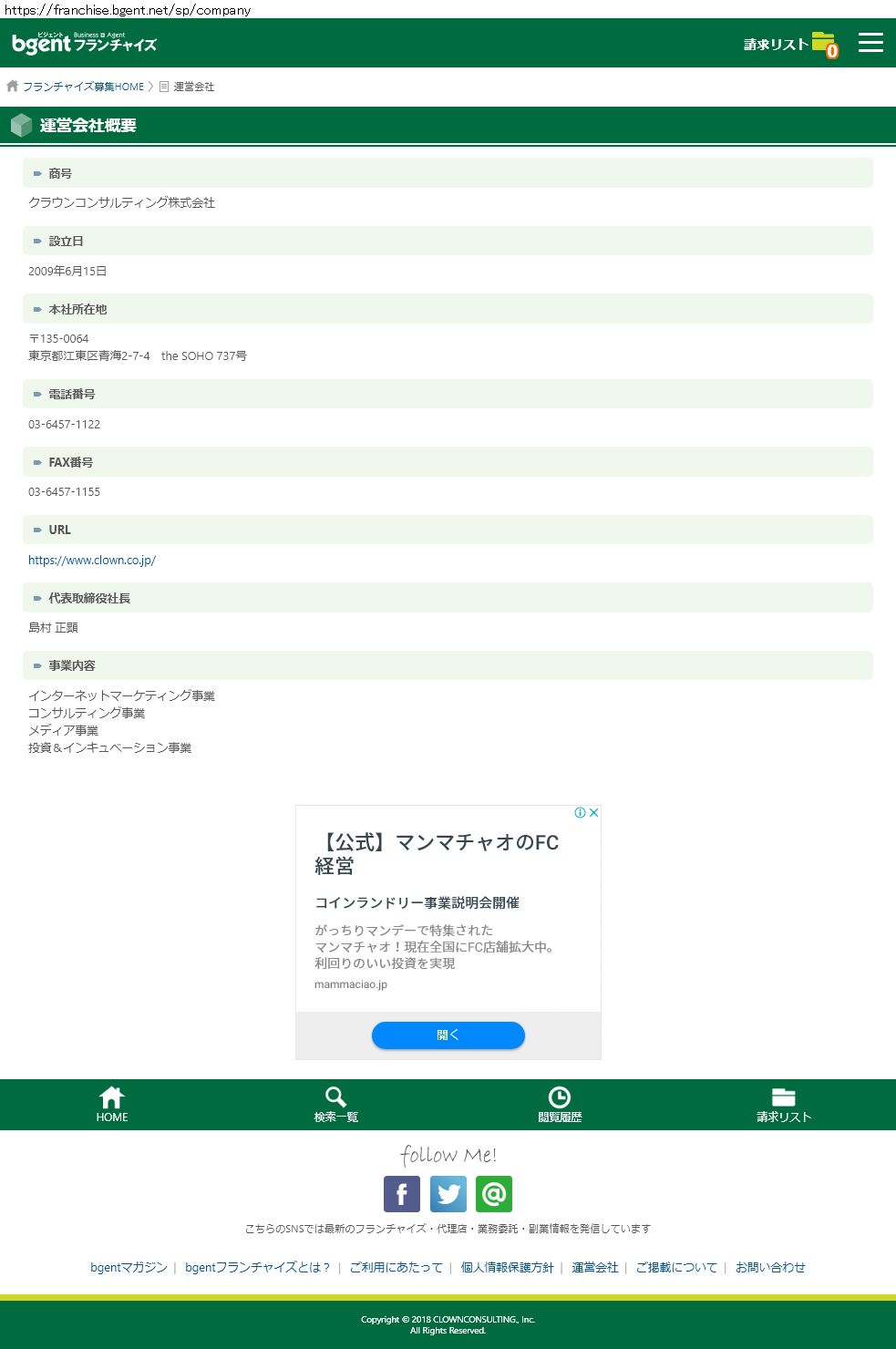Screen dimensions: 896x1349
Task: Open 請求リスト in the top header
Action: (791, 44)
